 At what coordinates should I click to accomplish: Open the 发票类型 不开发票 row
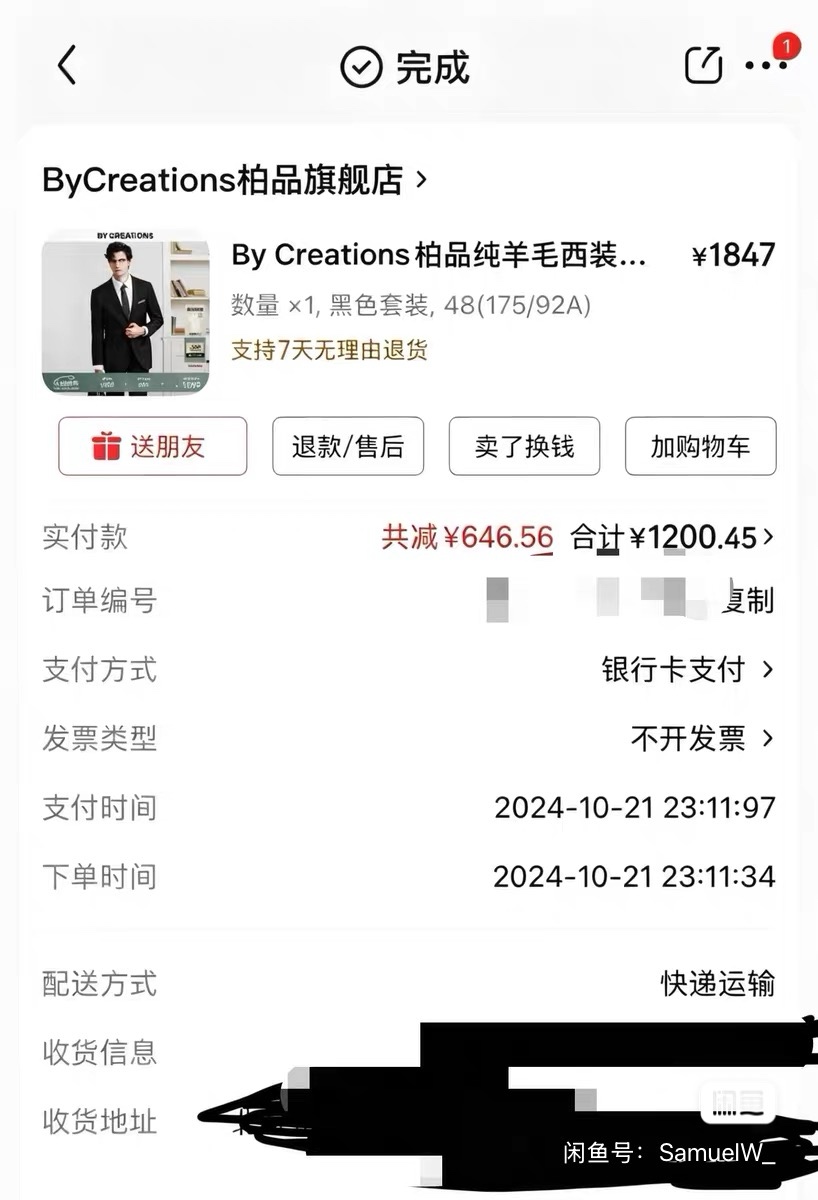tap(702, 739)
